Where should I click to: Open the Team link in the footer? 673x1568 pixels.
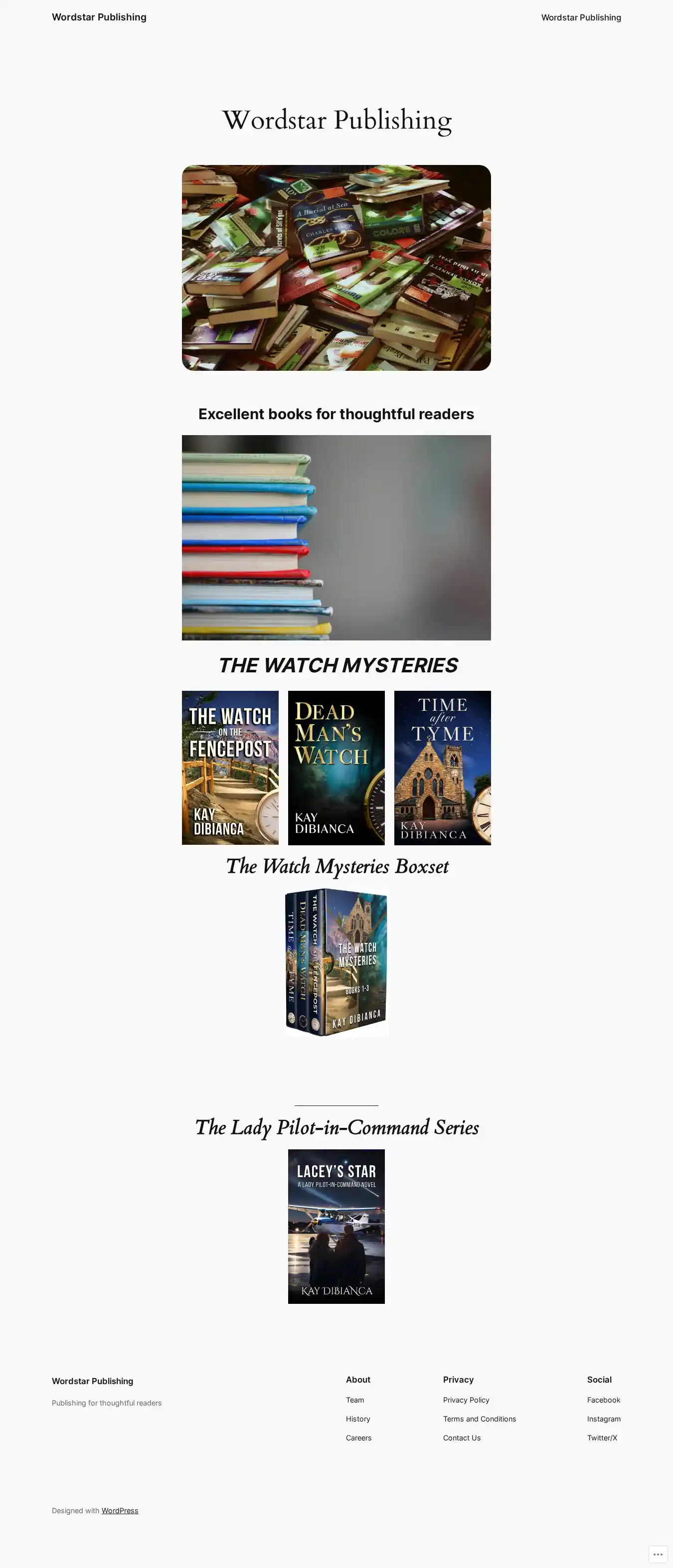click(x=354, y=1400)
